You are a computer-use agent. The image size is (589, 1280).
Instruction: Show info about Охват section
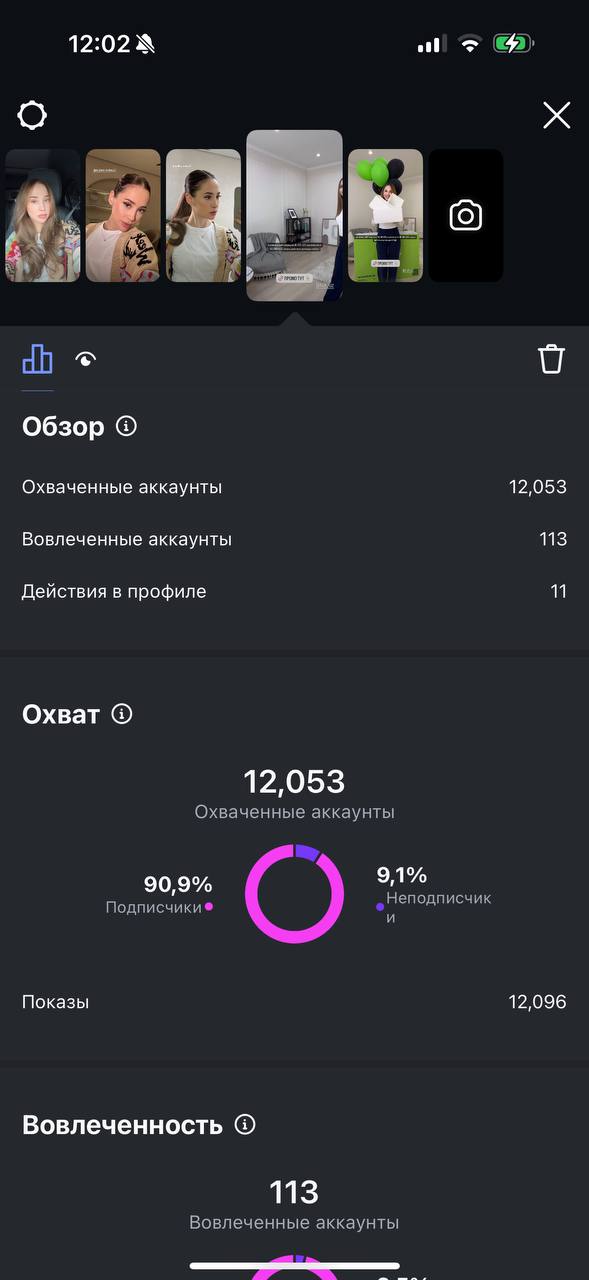[122, 714]
